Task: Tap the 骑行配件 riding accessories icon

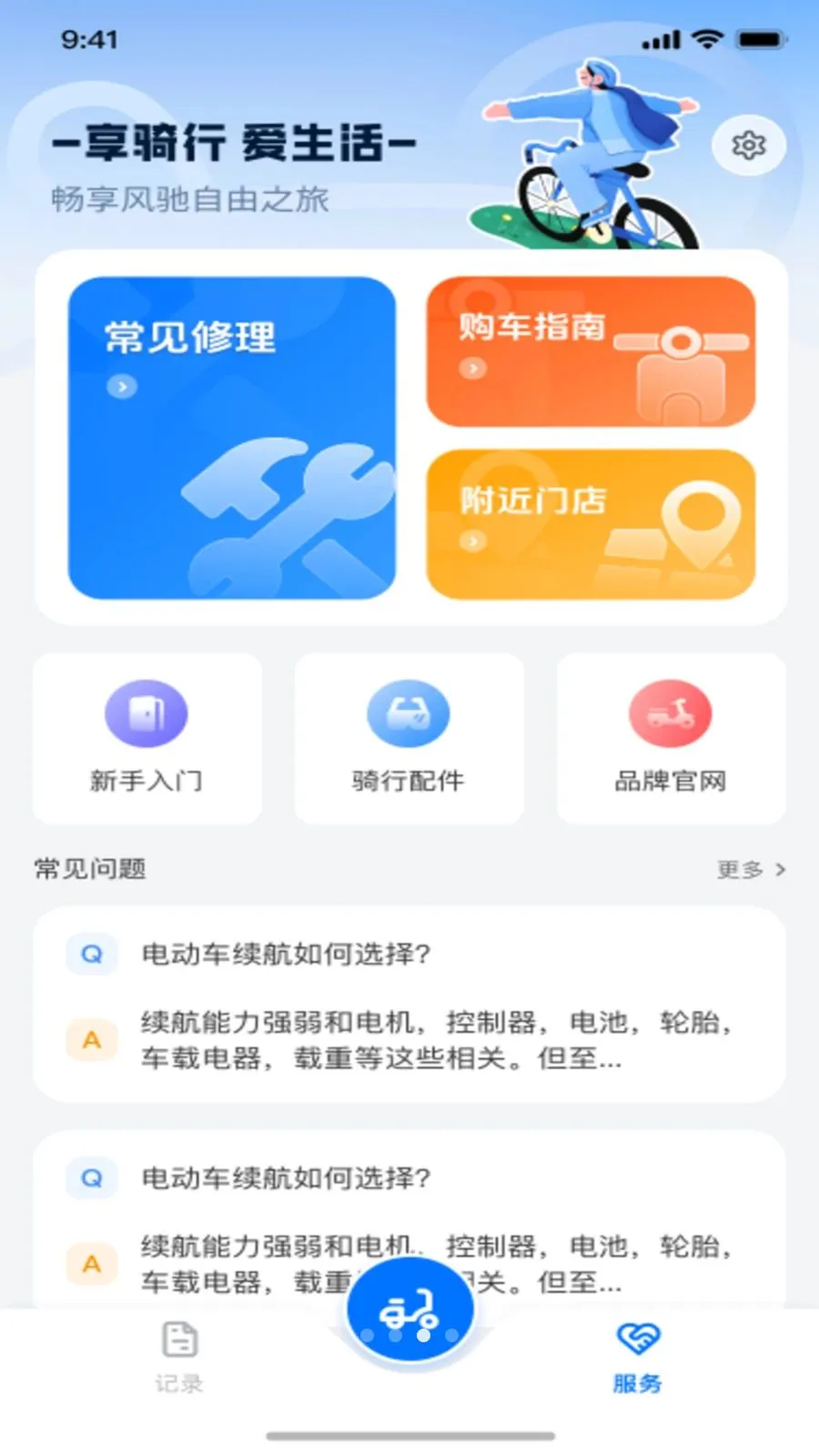Action: (408, 714)
